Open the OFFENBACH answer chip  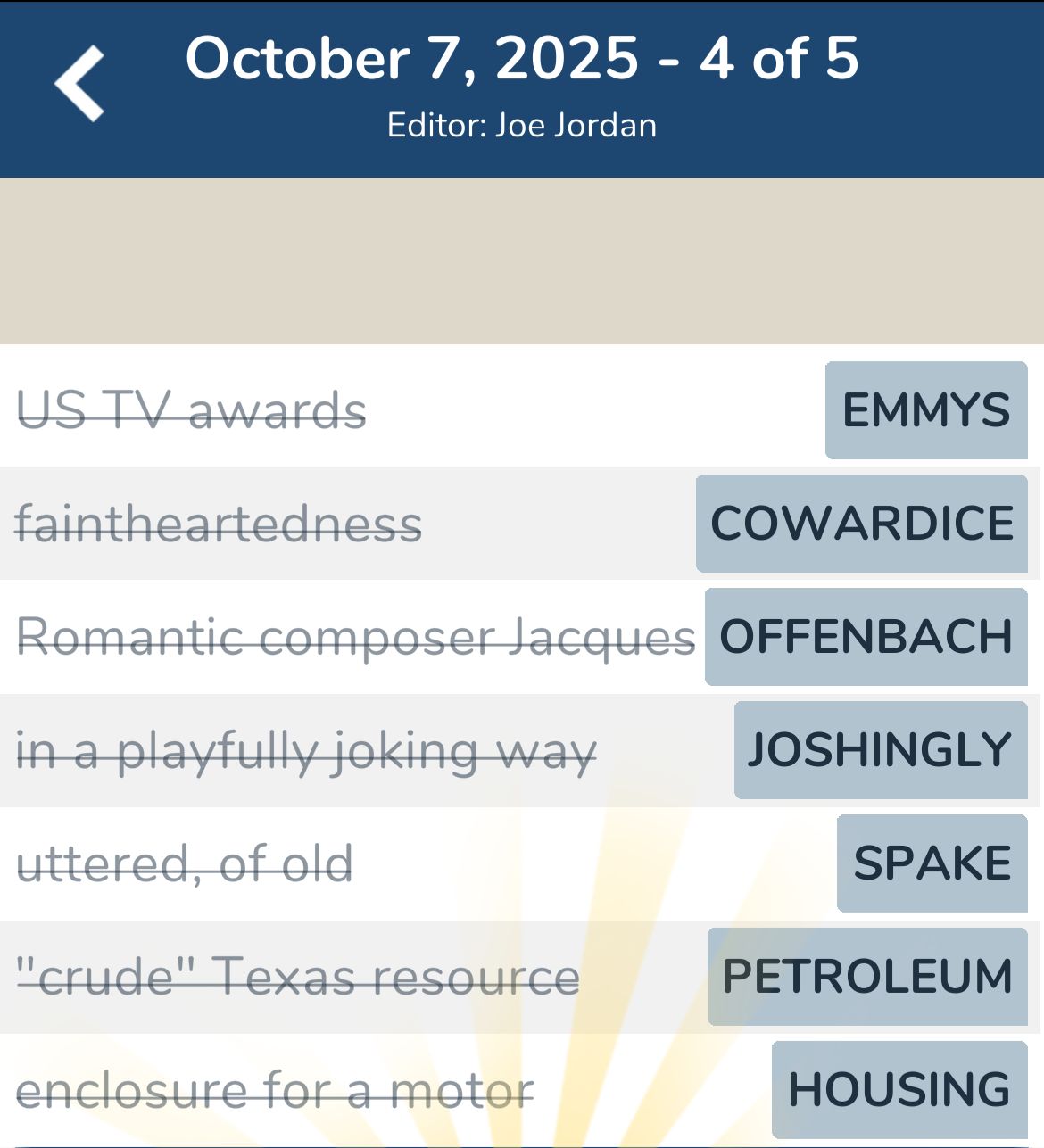coord(866,637)
